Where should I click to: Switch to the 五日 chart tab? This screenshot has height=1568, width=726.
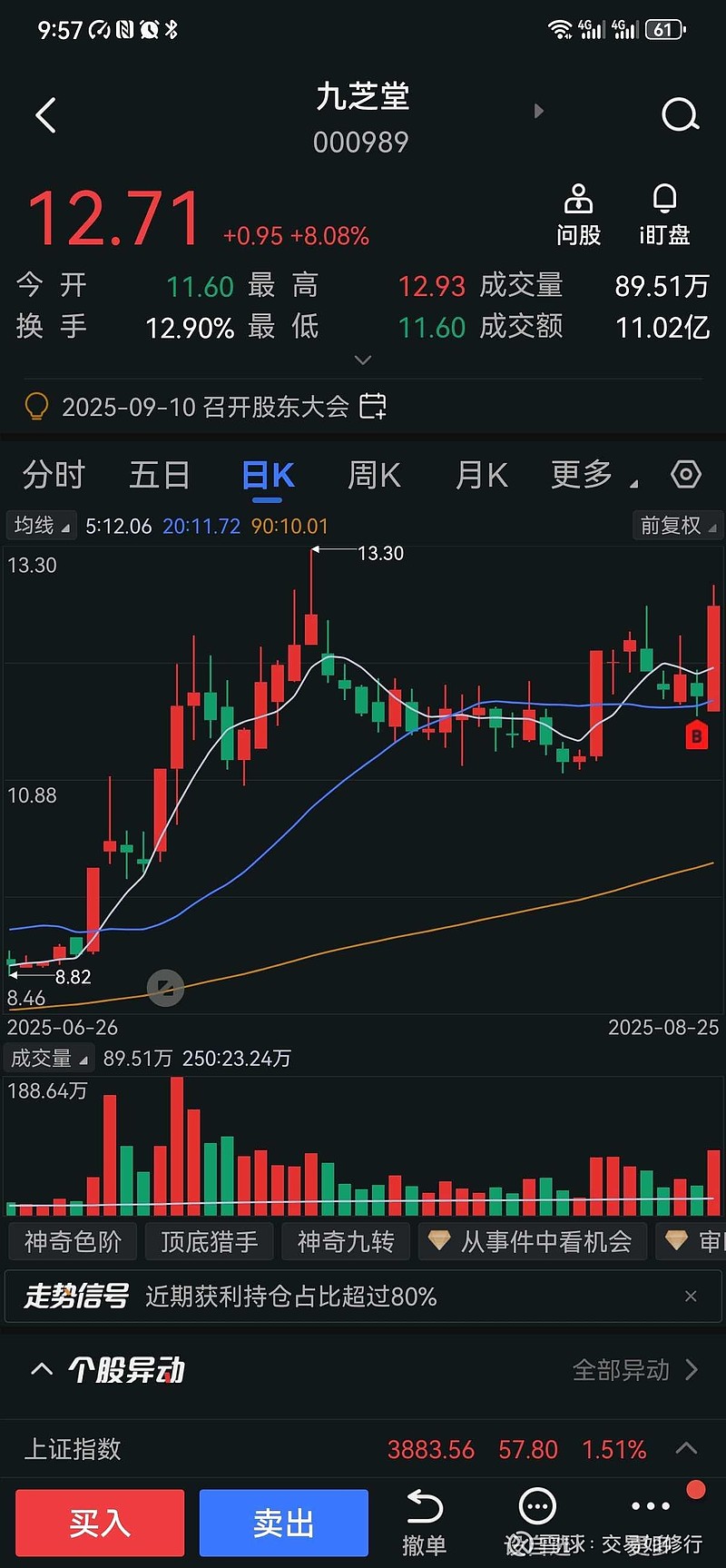click(160, 475)
